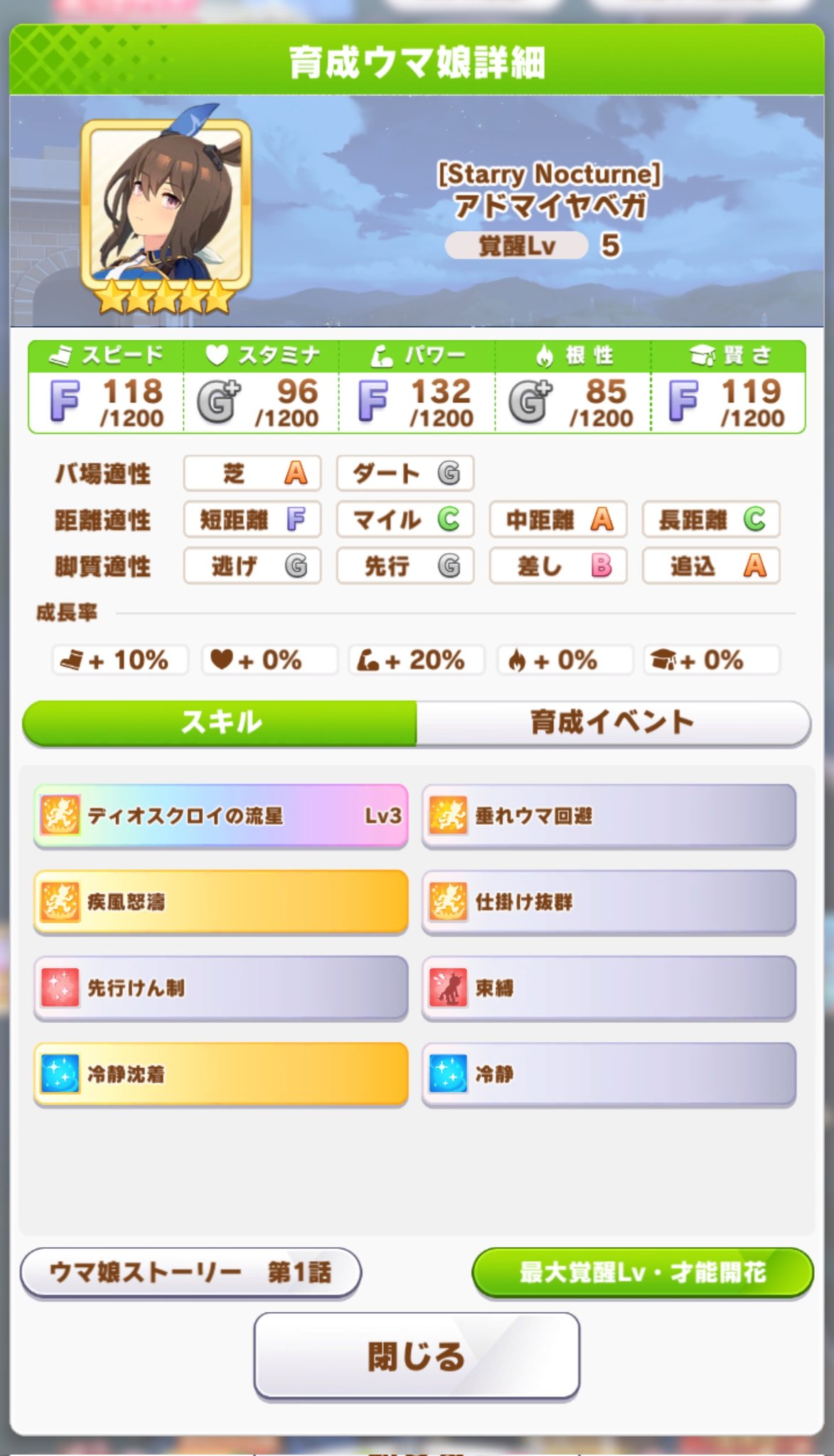Open skill 垂れウマ回避 details
The image size is (834, 1456).
coord(609,815)
